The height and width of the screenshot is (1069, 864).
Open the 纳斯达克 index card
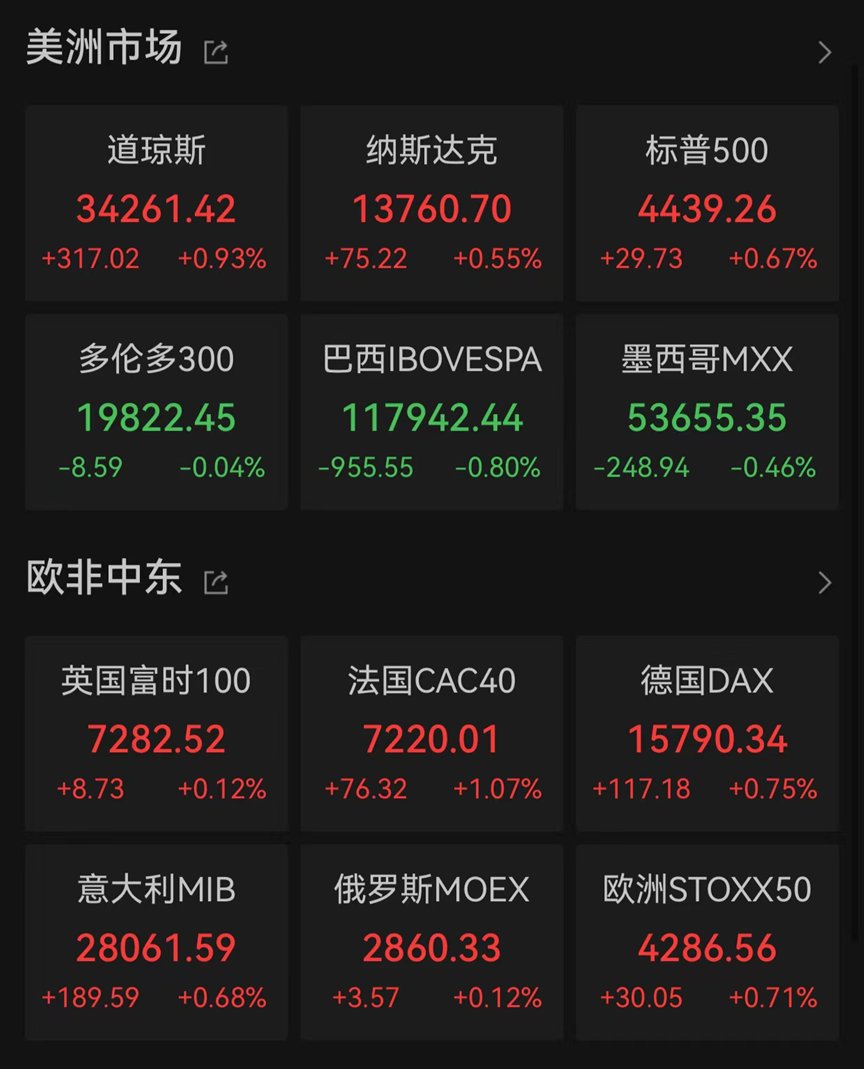tap(432, 204)
